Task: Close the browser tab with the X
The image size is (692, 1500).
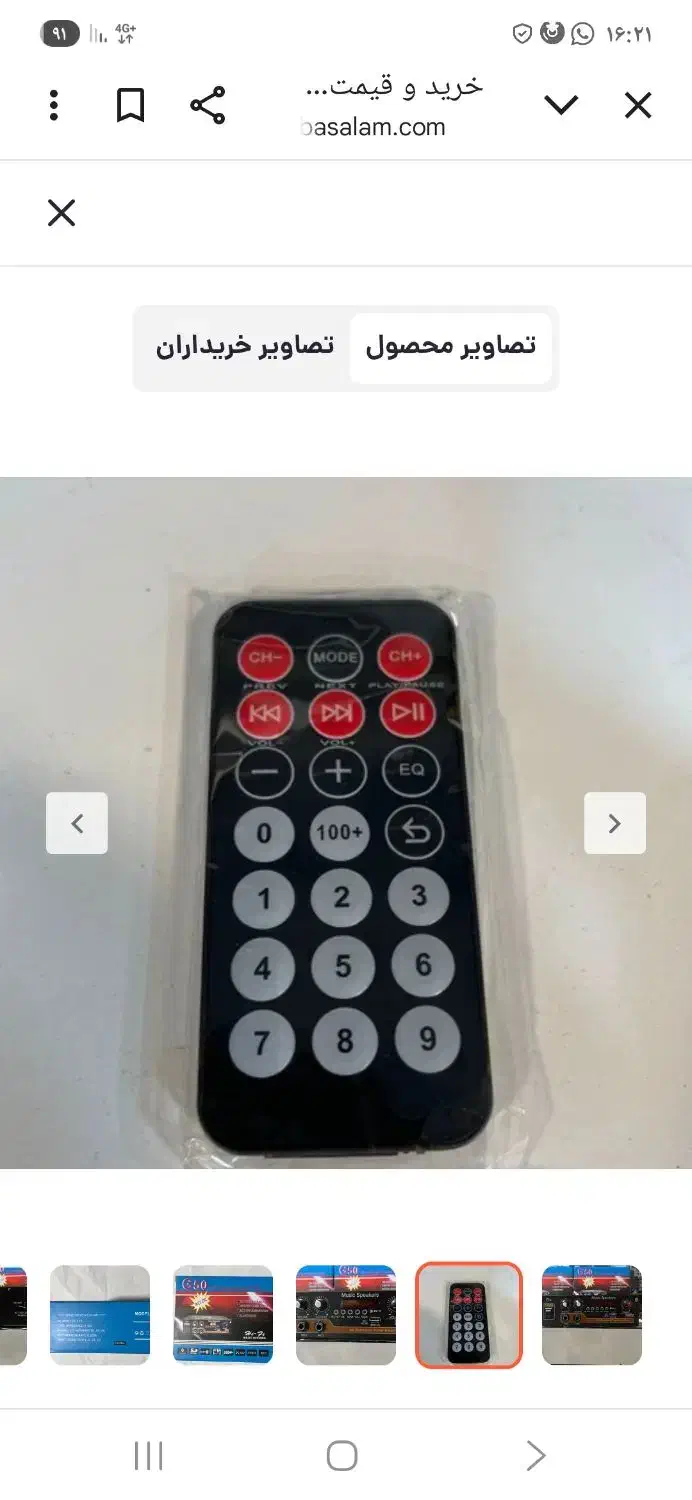Action: [x=638, y=105]
